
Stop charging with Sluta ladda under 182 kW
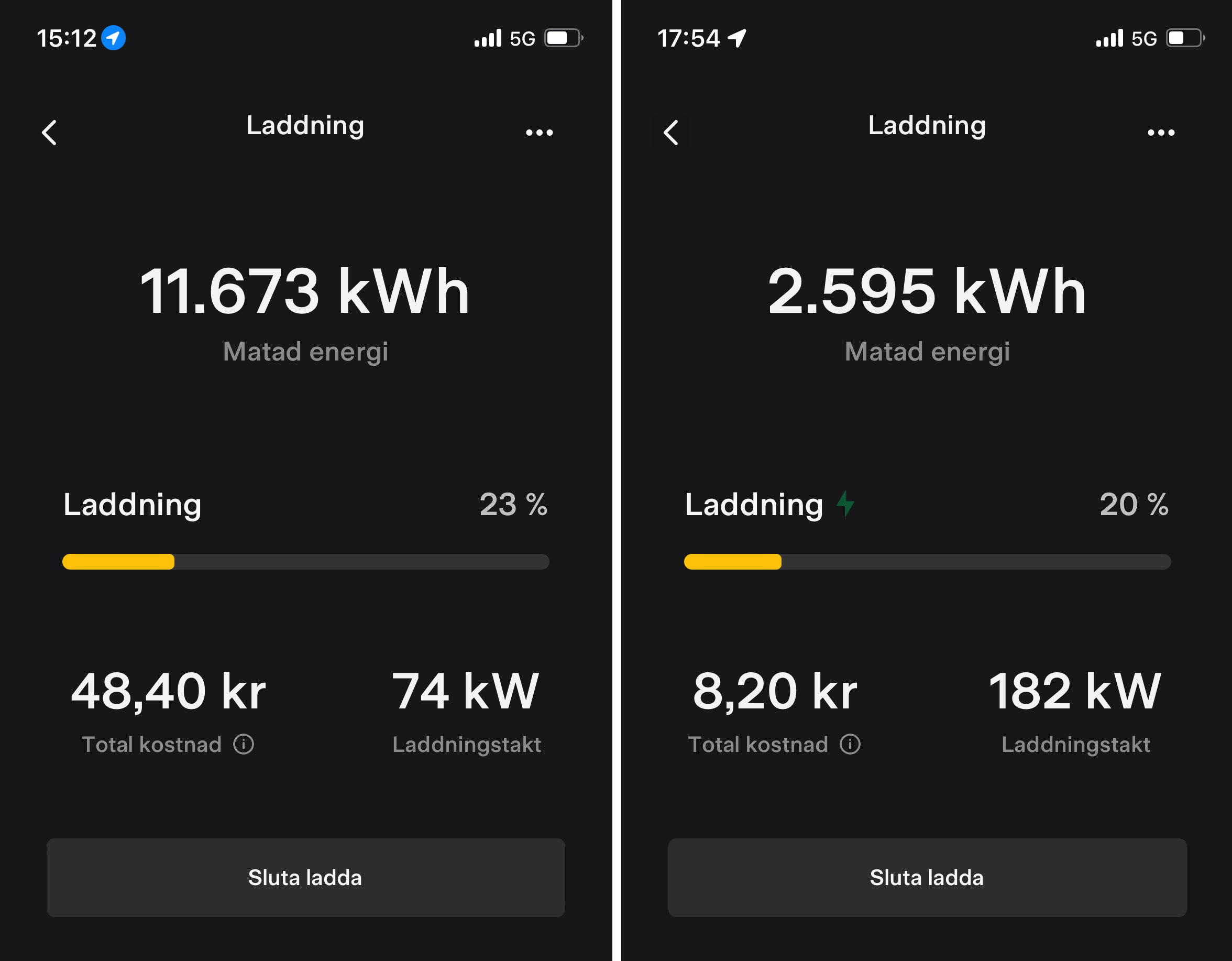927,878
